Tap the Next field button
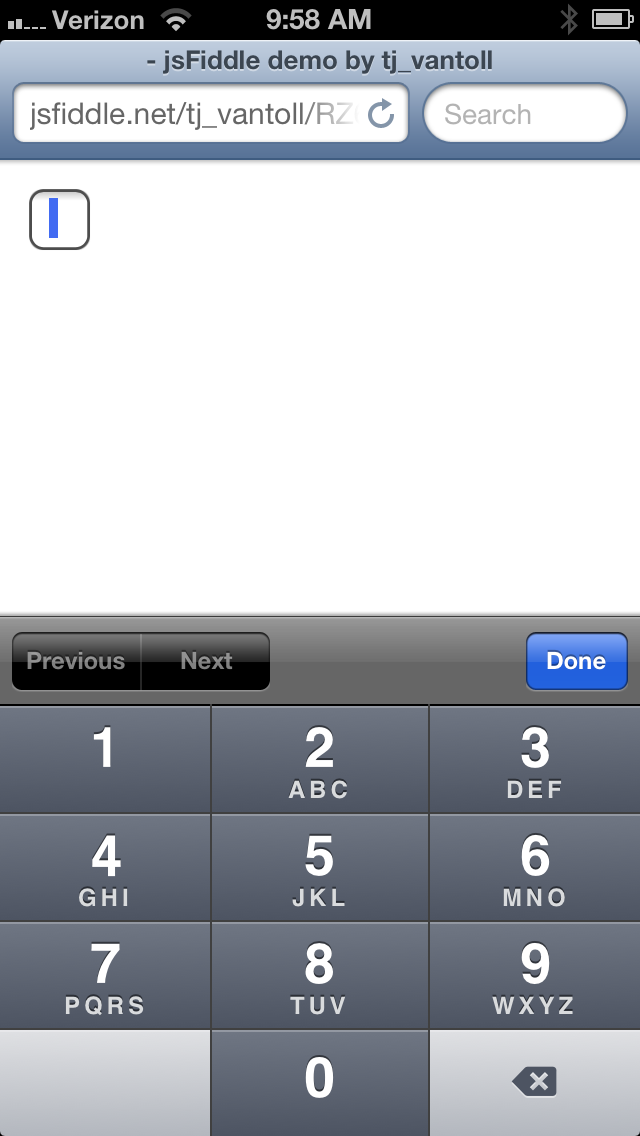This screenshot has width=640, height=1136. pyautogui.click(x=206, y=661)
